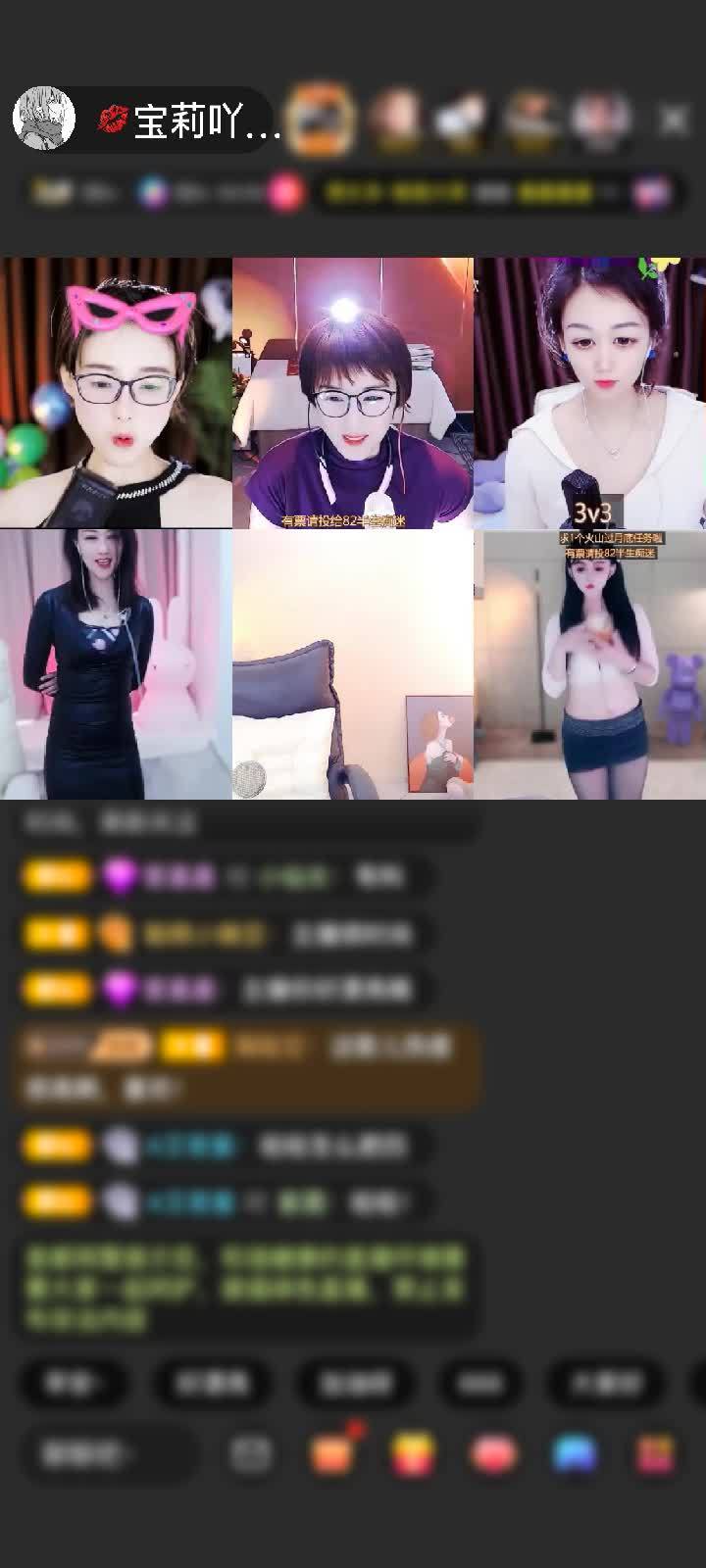Viewport: 706px width, 1568px height.
Task: Select the streamer in the black dress
Action: pos(116,664)
